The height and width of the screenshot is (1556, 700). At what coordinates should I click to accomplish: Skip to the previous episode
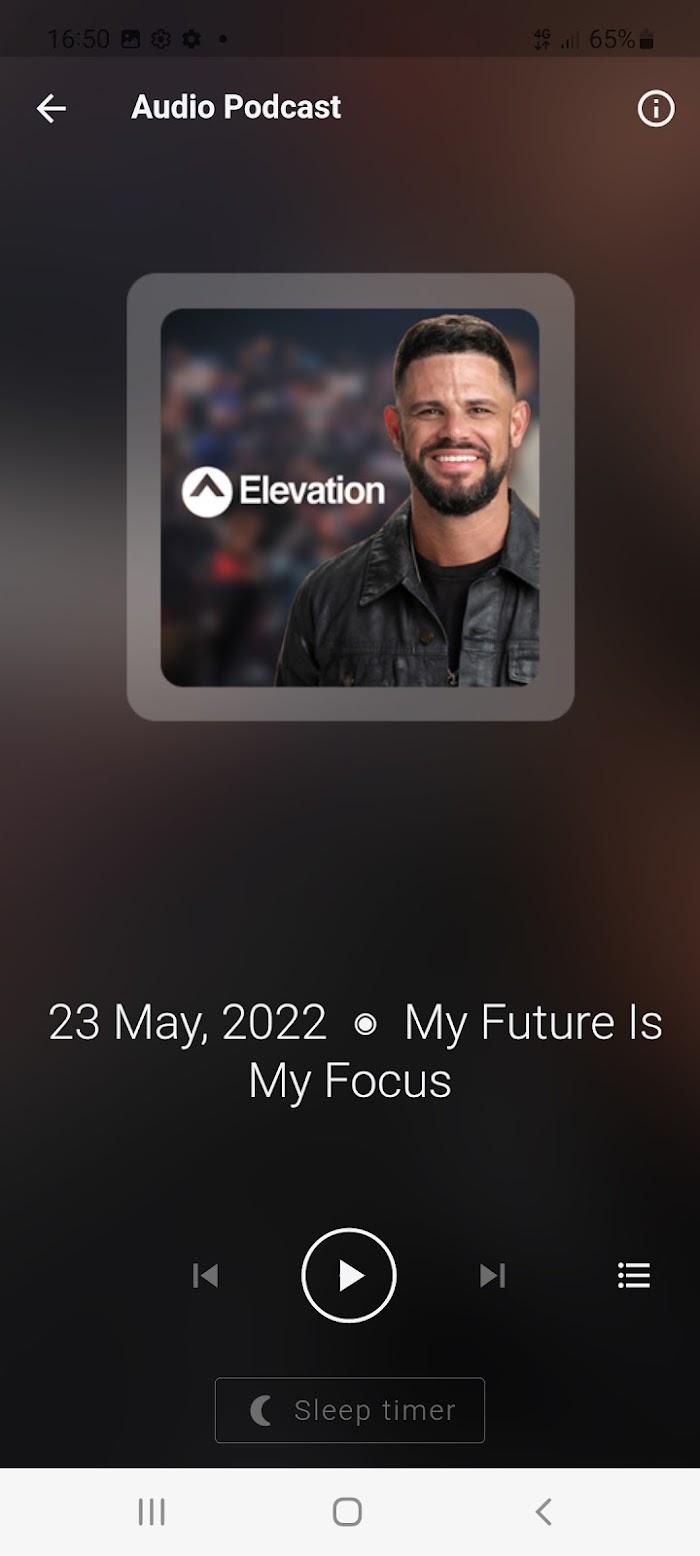pos(205,1275)
